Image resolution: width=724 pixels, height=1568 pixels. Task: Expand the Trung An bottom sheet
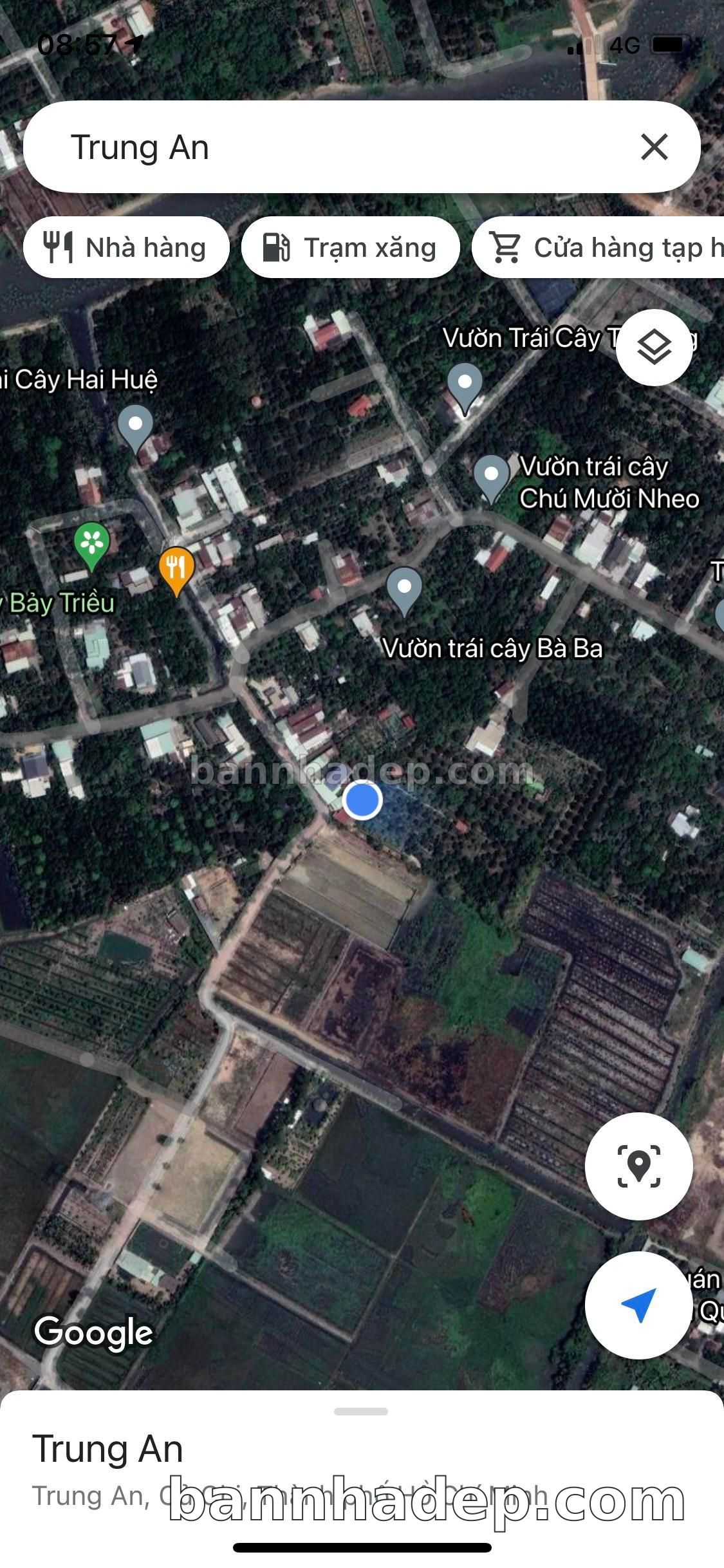click(x=361, y=1412)
